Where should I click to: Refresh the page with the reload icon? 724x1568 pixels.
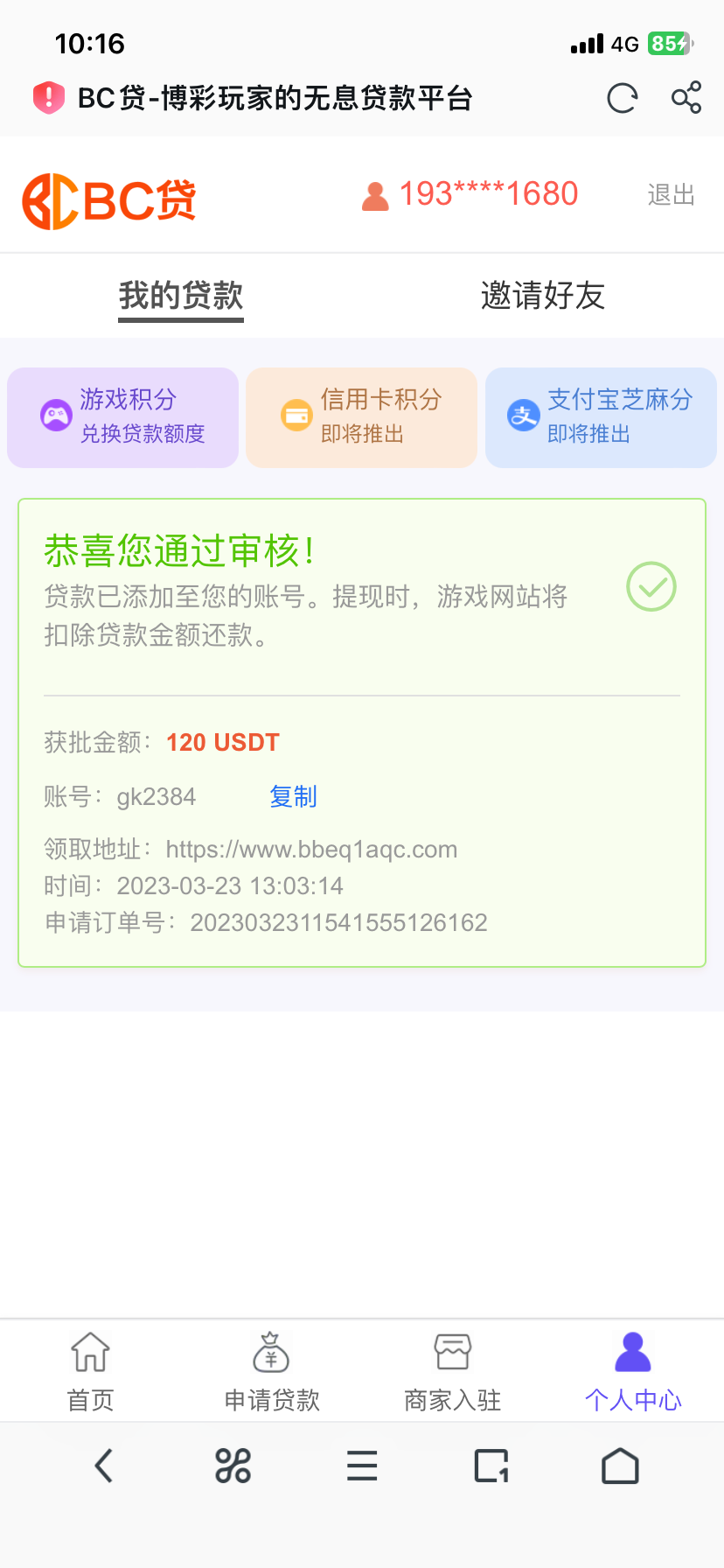[622, 98]
